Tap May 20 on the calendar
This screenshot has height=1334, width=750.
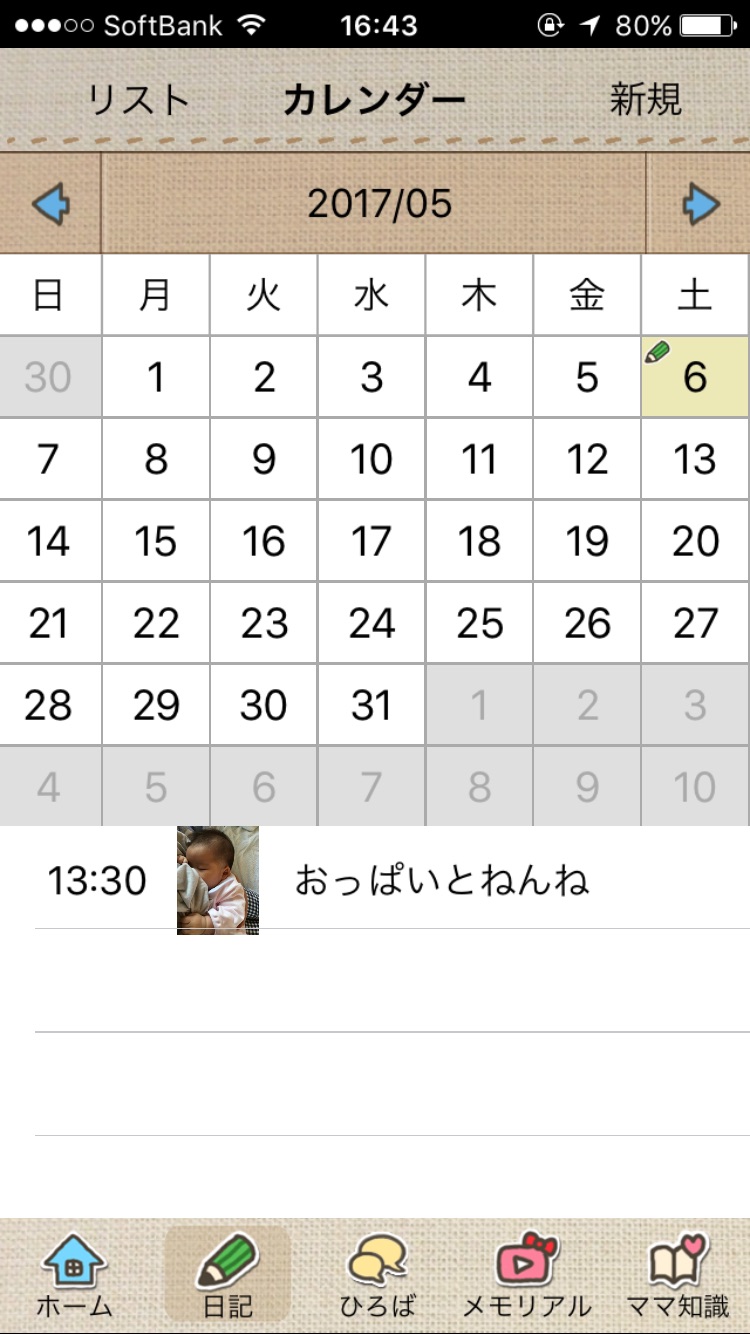695,541
